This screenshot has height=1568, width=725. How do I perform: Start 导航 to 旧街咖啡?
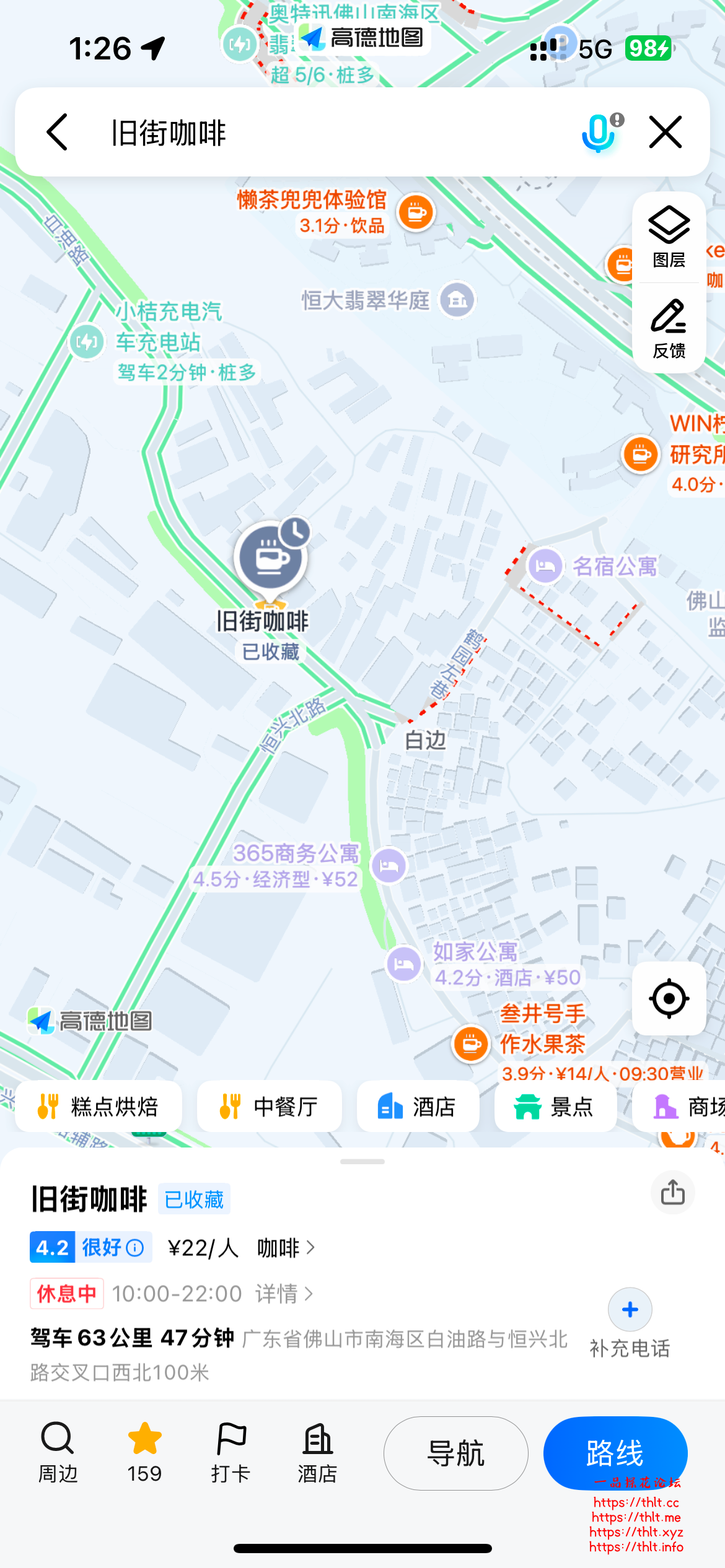(x=455, y=1453)
